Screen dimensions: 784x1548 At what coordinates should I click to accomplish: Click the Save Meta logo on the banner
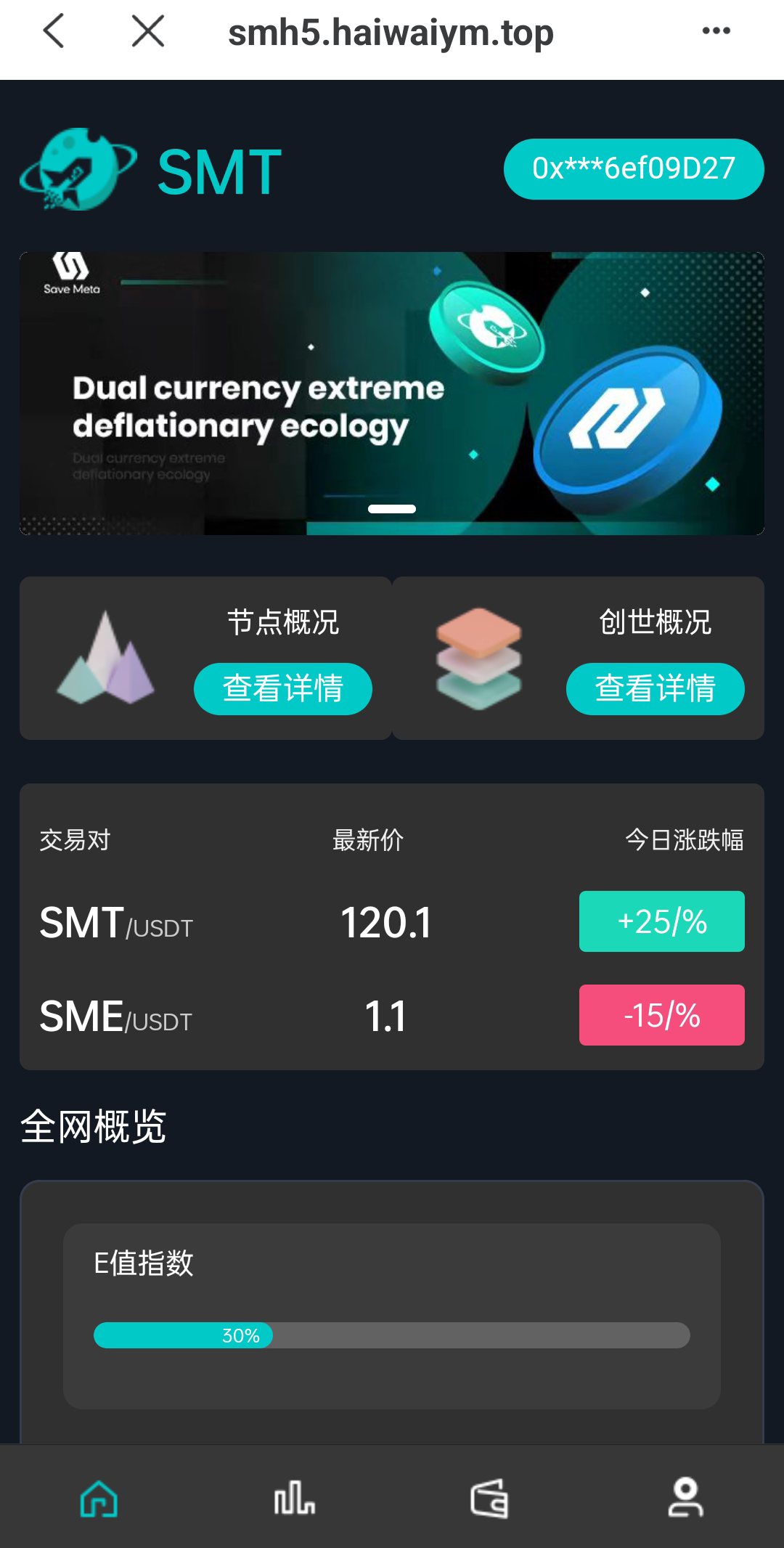(x=69, y=274)
